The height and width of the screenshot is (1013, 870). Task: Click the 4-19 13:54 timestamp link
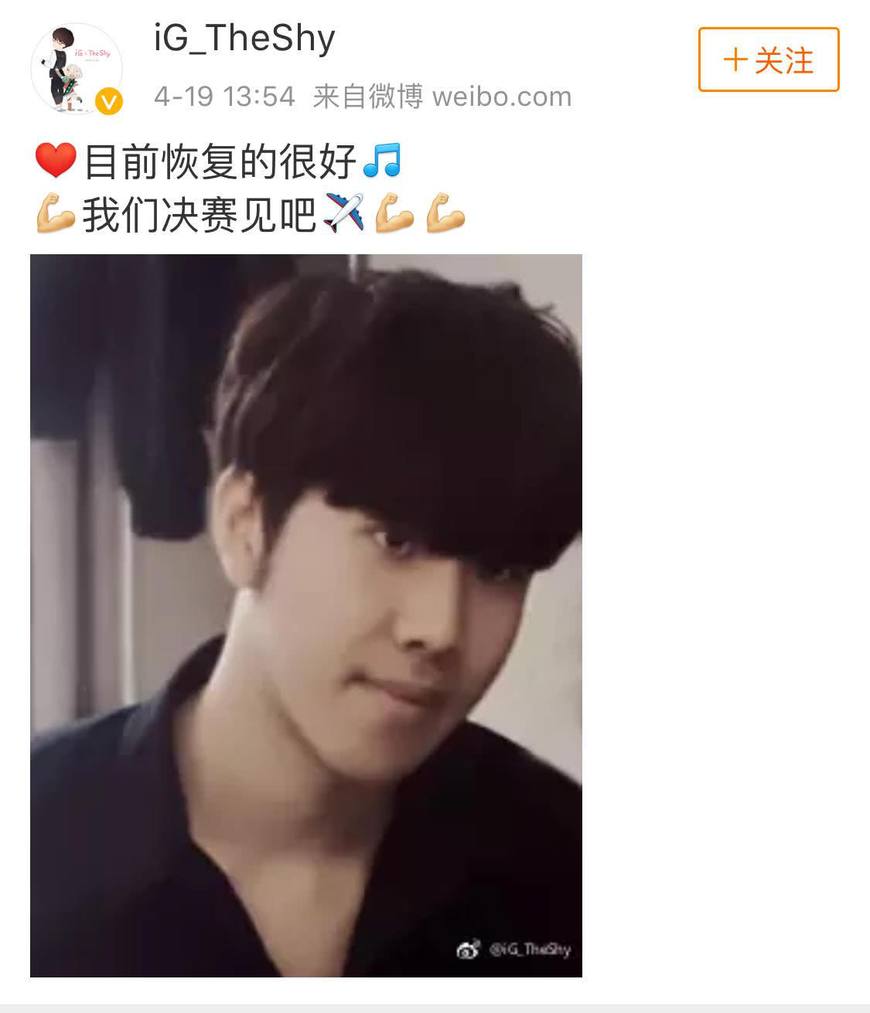pos(222,97)
